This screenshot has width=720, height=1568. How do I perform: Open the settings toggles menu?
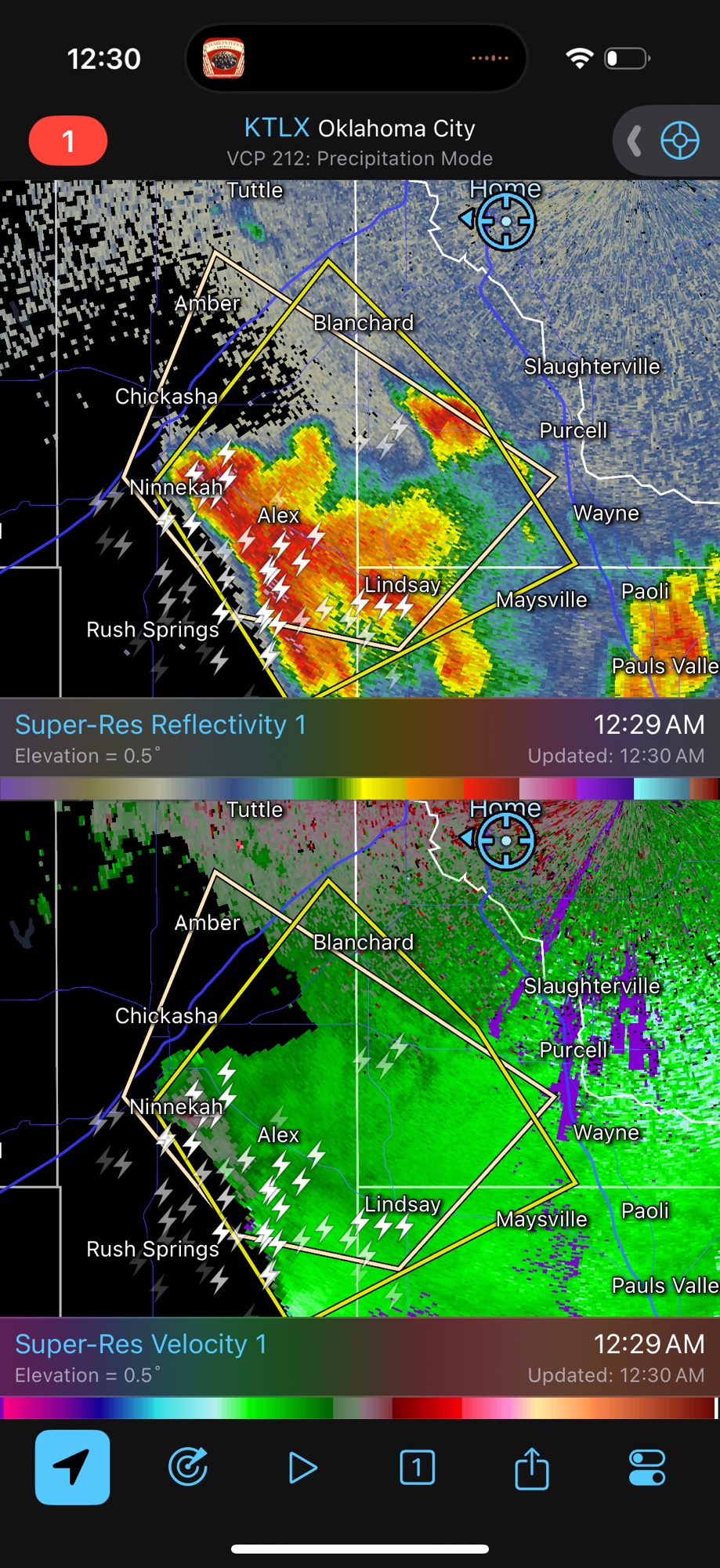647,1468
